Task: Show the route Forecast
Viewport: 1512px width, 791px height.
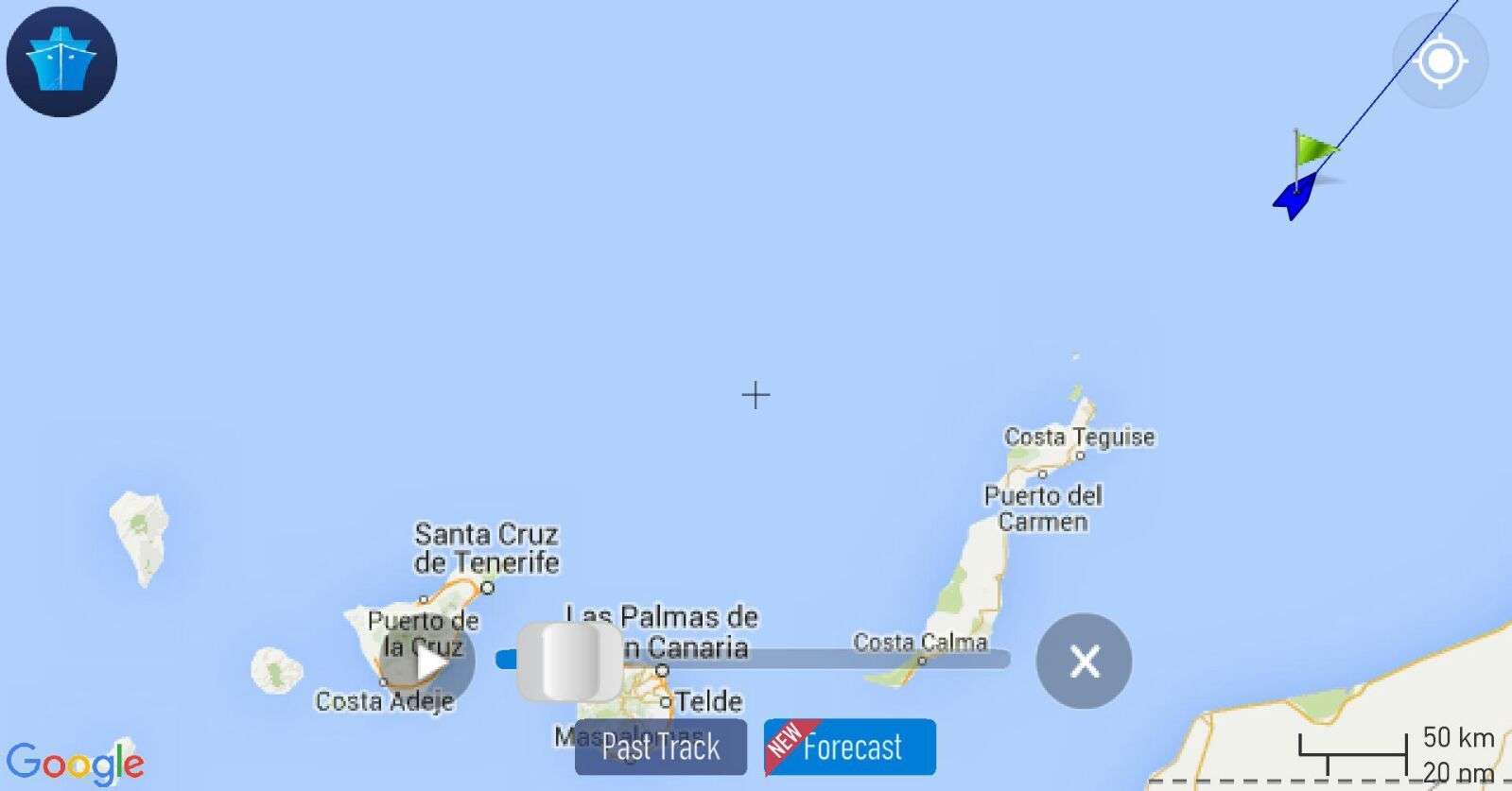Action: 850,748
